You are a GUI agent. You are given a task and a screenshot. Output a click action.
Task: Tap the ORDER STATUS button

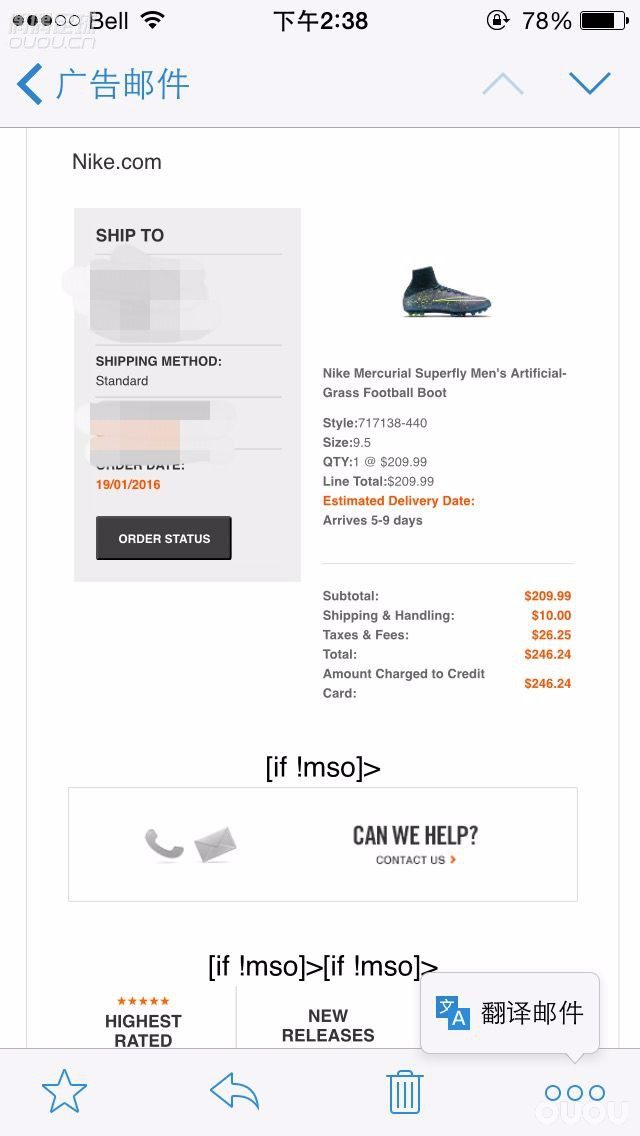(164, 538)
